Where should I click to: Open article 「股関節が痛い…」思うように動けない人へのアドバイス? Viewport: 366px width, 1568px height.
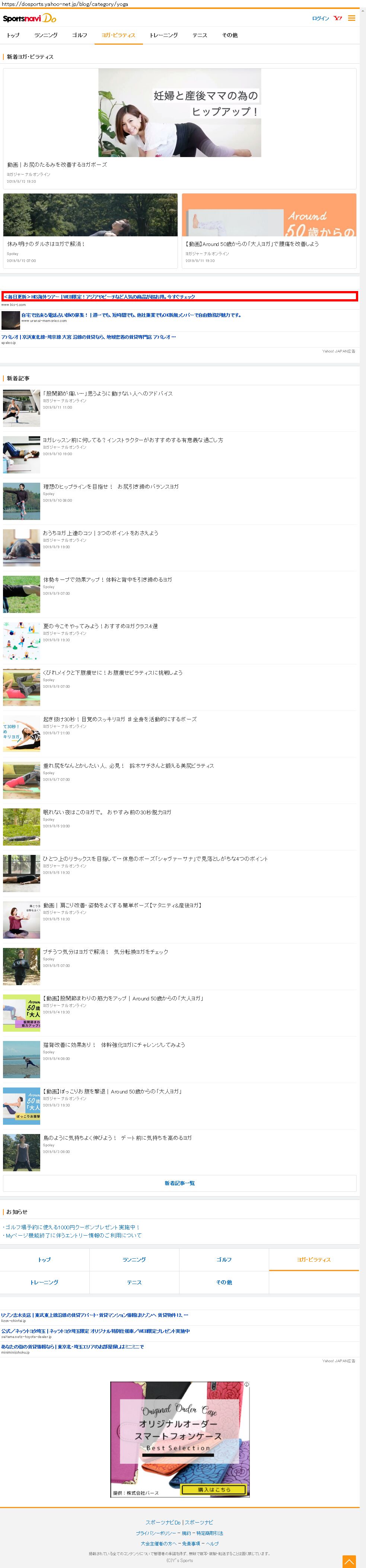coord(108,394)
